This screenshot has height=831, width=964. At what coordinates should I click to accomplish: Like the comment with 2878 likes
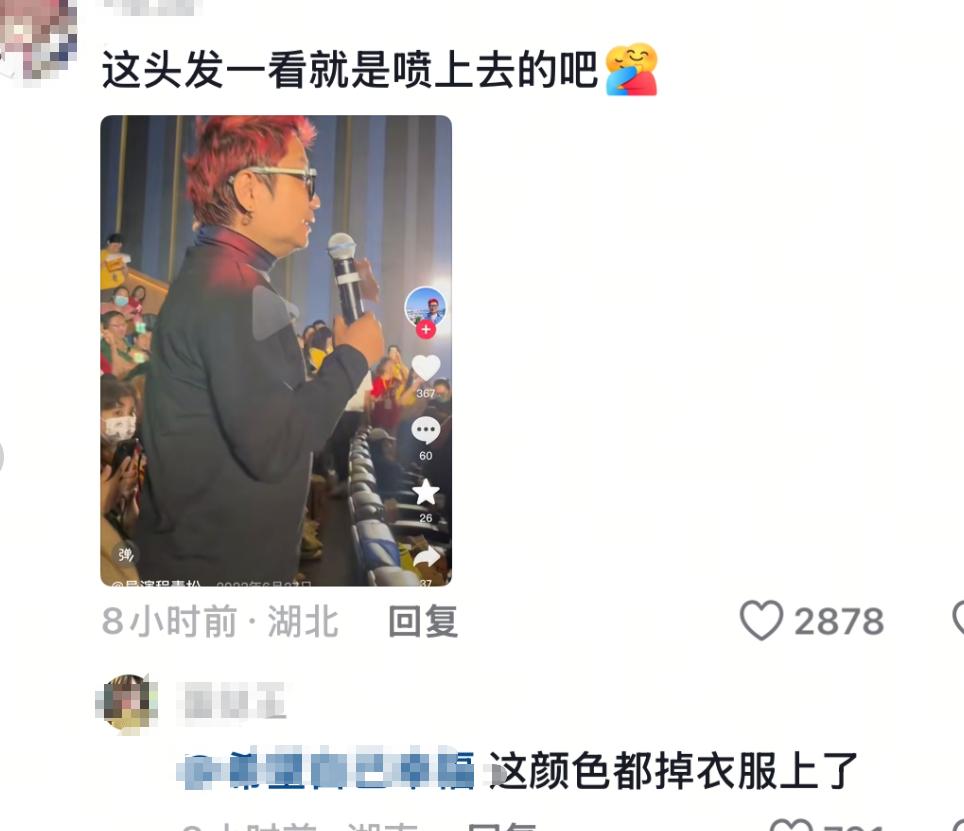coord(761,621)
